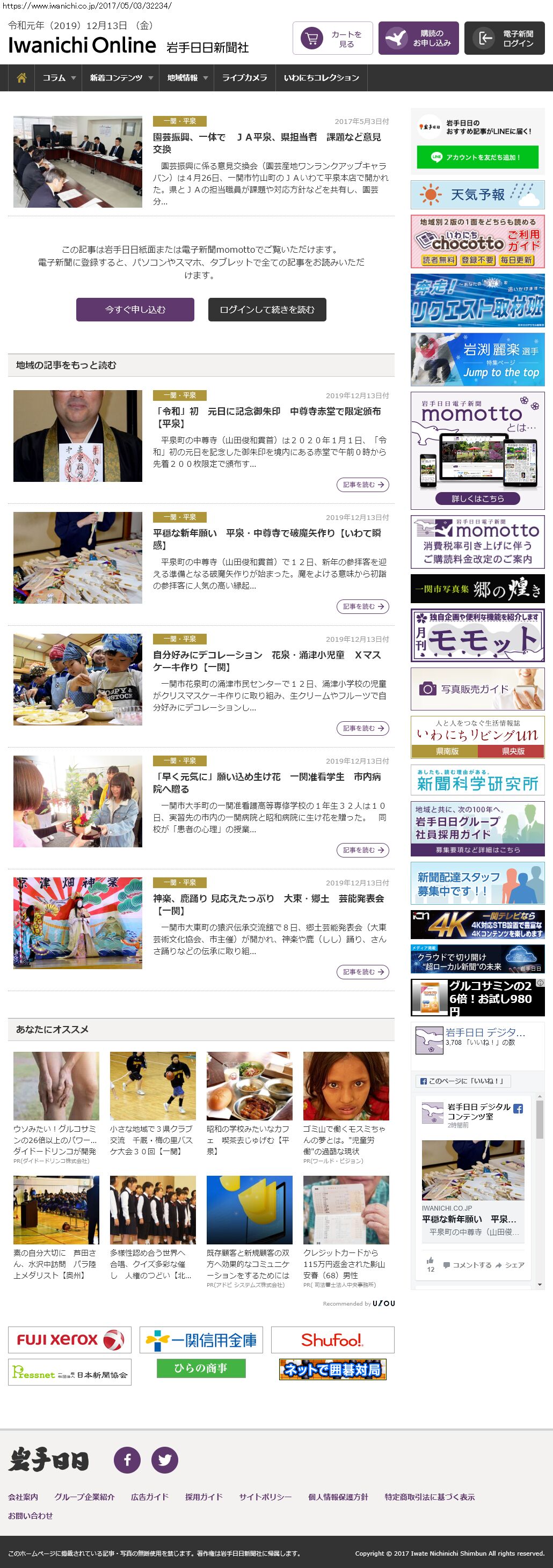Expand the コラム menu
Image resolution: width=553 pixels, height=1568 pixels.
59,78
